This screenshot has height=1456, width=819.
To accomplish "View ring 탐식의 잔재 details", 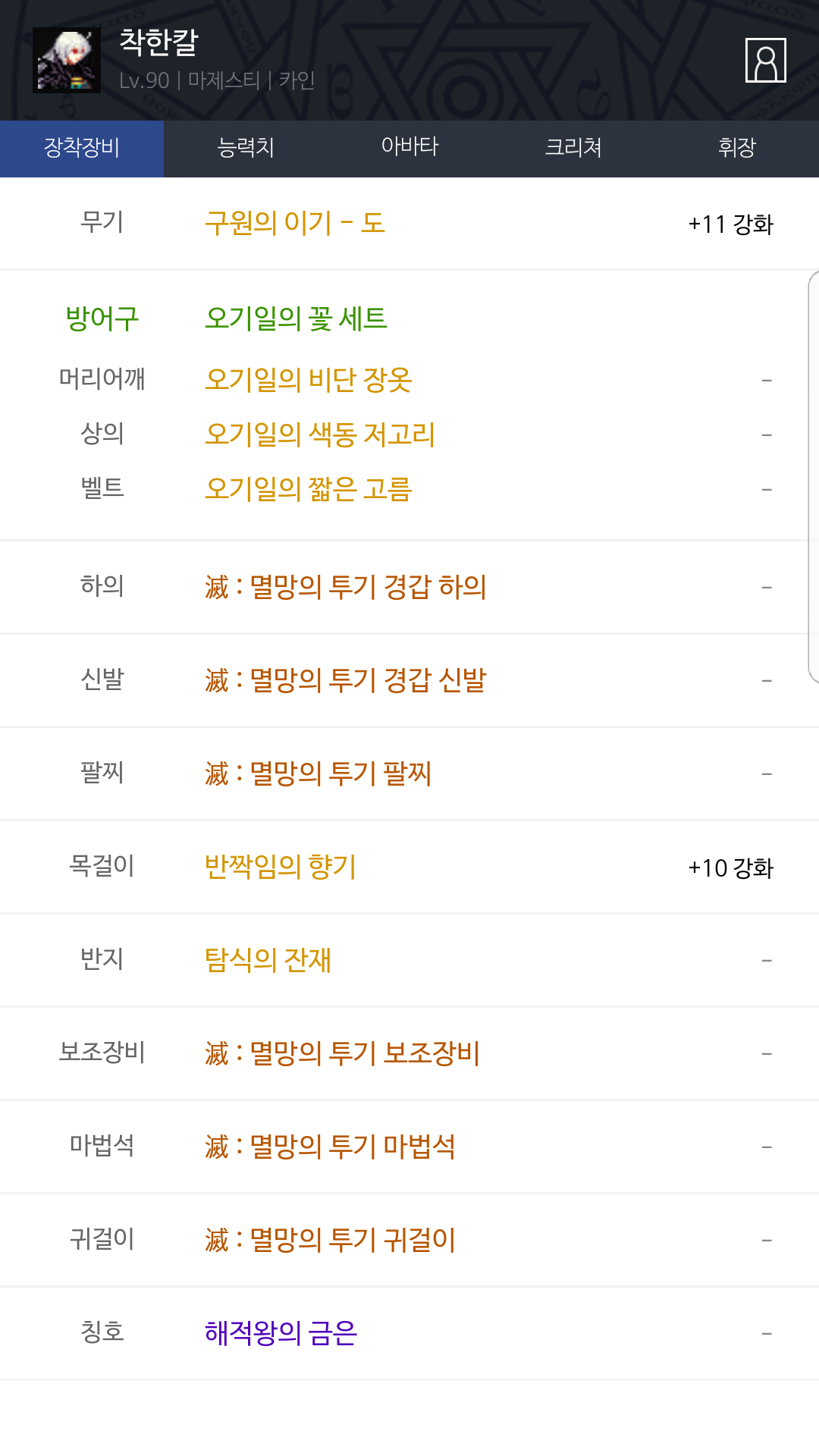I will coord(268,960).
